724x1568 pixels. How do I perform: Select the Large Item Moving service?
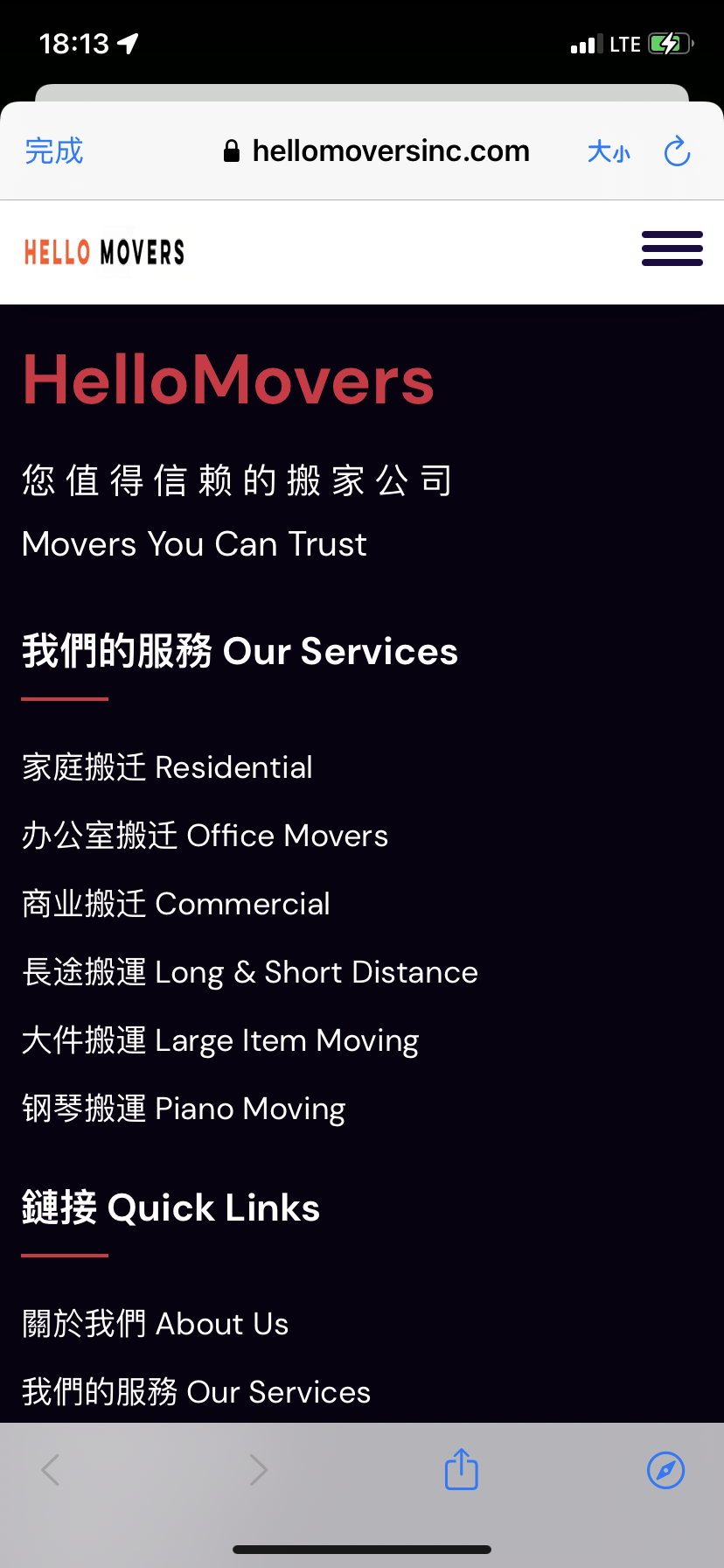click(219, 1039)
